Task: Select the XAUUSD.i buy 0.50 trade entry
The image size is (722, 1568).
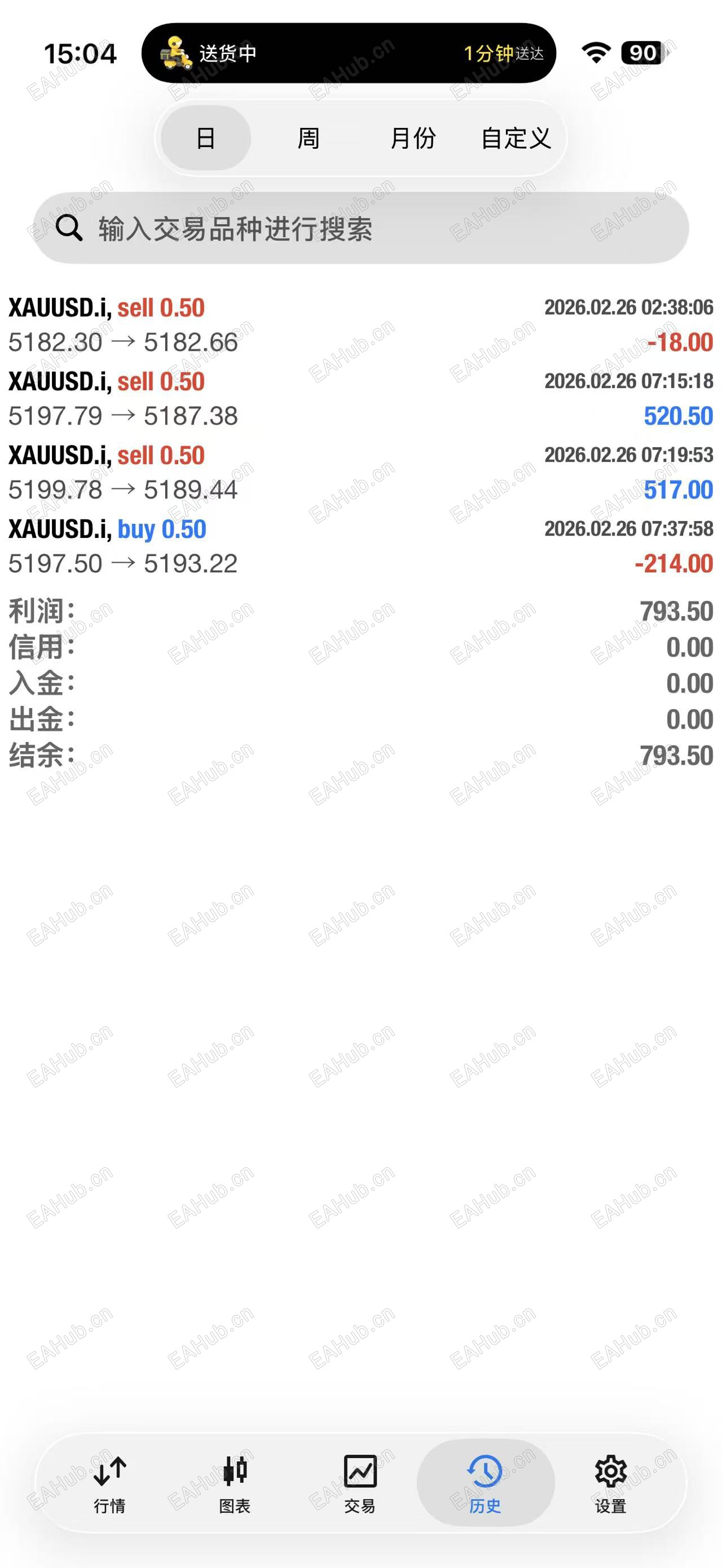Action: [x=244, y=545]
